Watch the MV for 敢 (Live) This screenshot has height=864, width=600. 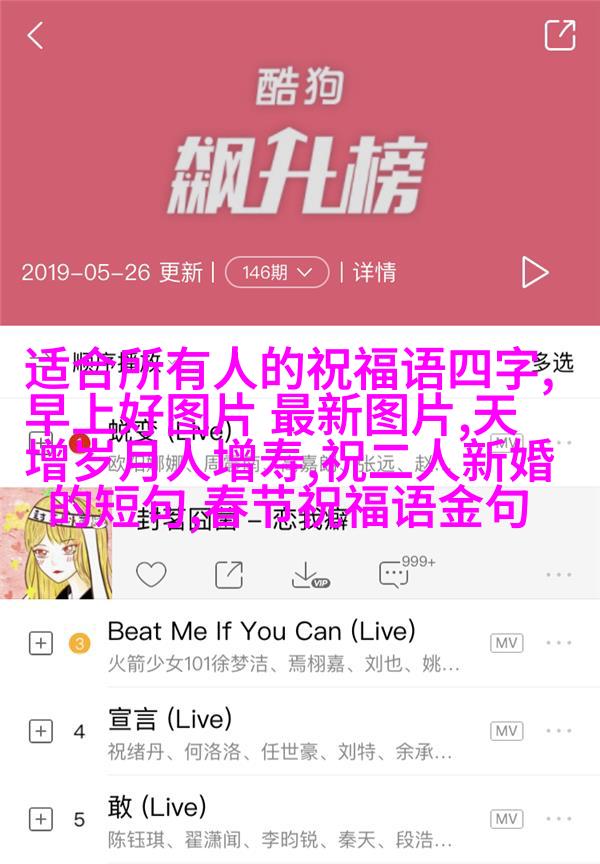[x=506, y=819]
